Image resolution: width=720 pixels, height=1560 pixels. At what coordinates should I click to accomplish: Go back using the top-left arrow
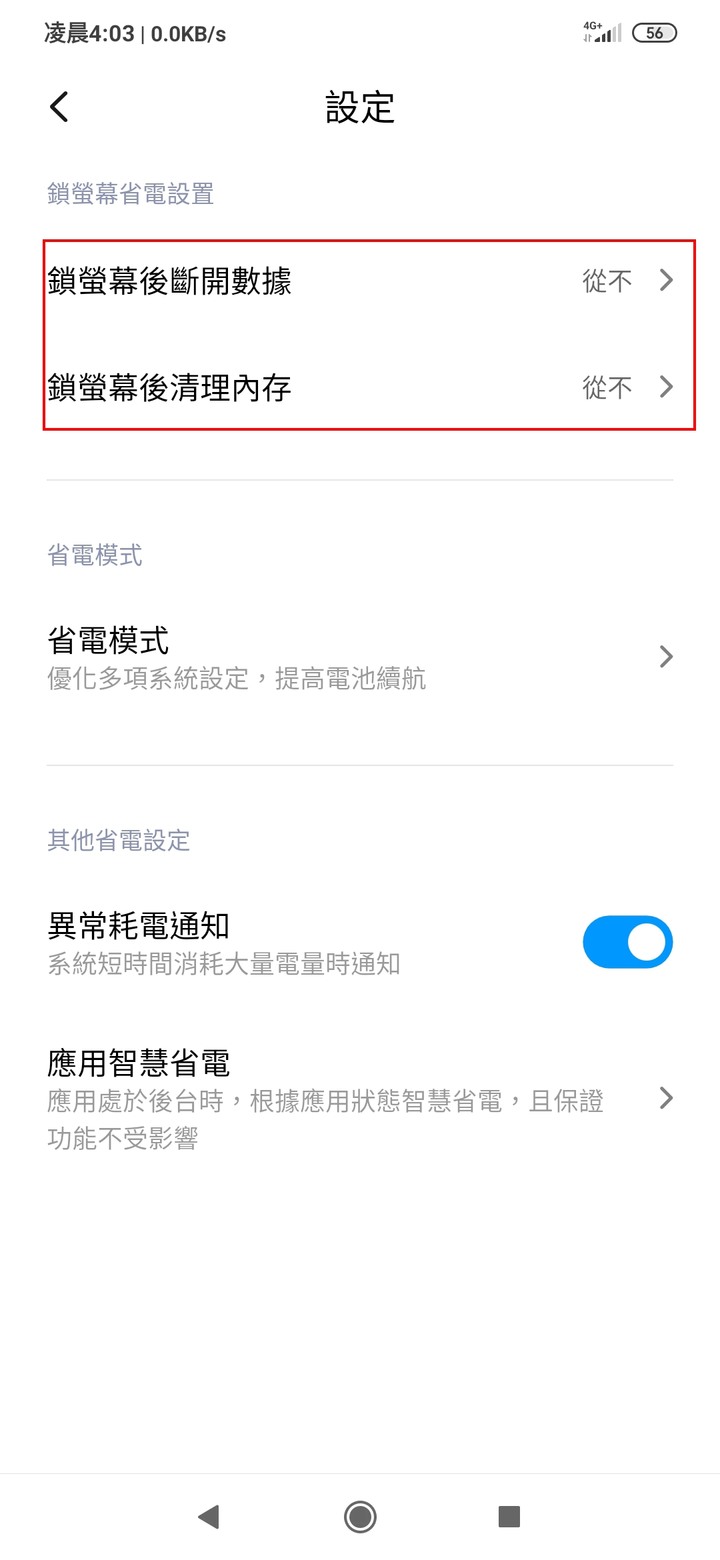[59, 106]
